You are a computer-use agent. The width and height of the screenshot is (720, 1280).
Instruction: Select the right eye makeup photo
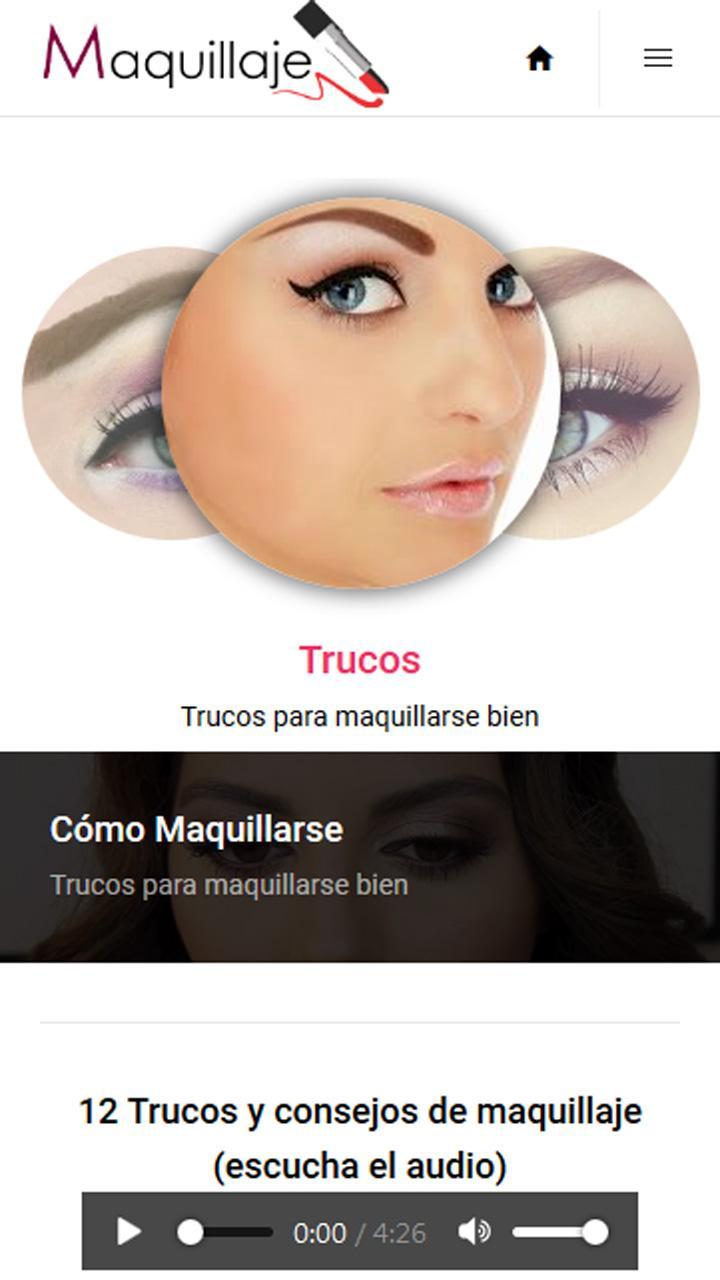click(630, 400)
